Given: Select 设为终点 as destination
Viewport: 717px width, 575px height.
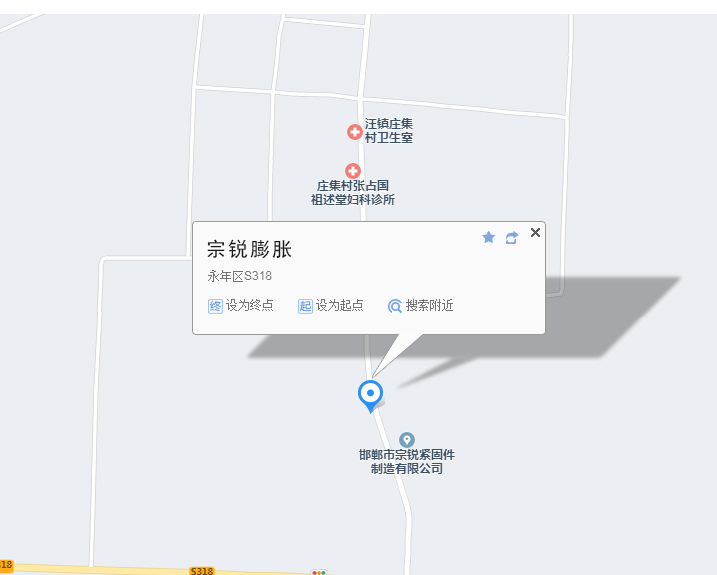Looking at the screenshot, I should [x=241, y=306].
